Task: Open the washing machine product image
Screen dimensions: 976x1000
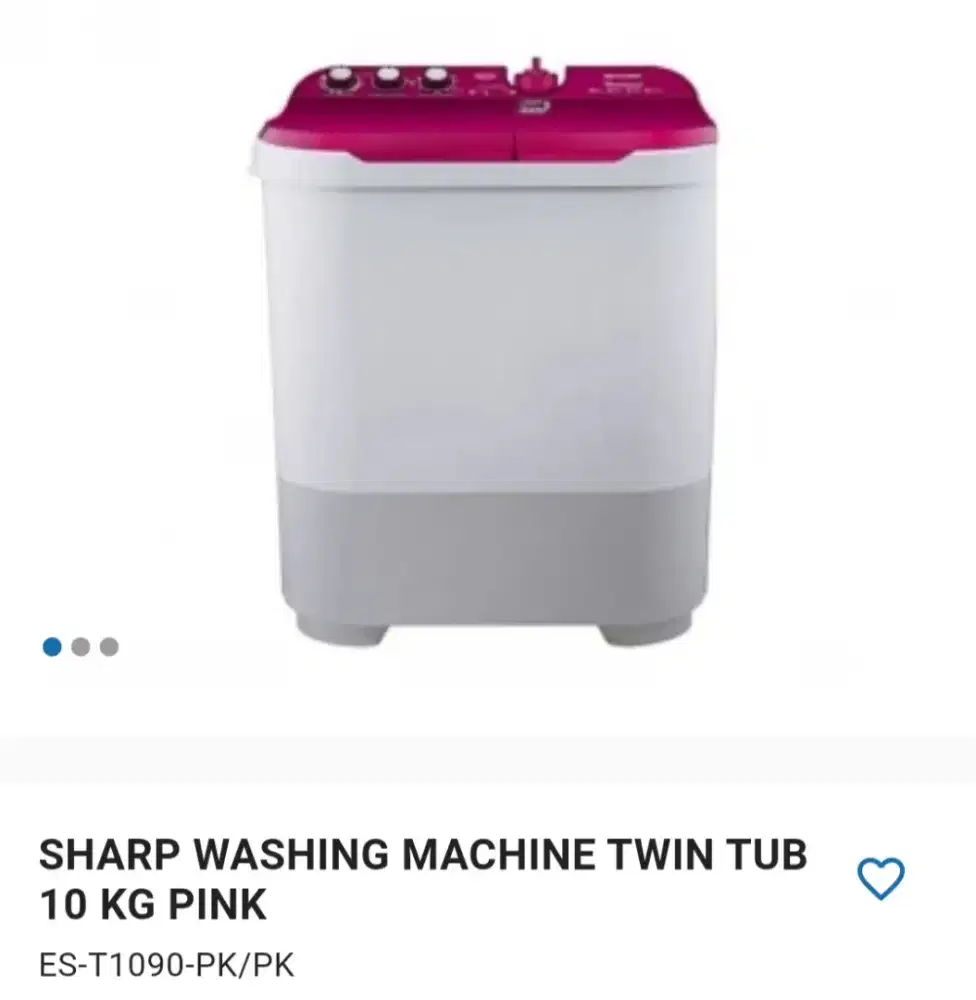Action: click(x=488, y=350)
